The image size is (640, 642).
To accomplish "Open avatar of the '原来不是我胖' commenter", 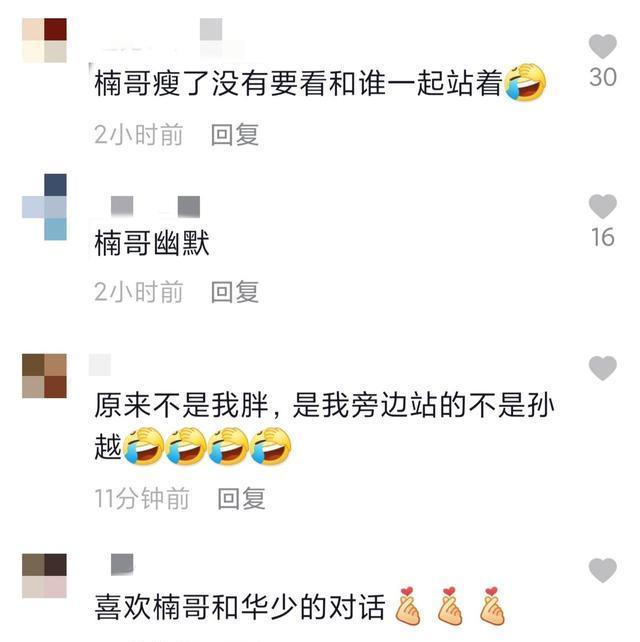I will point(44,376).
